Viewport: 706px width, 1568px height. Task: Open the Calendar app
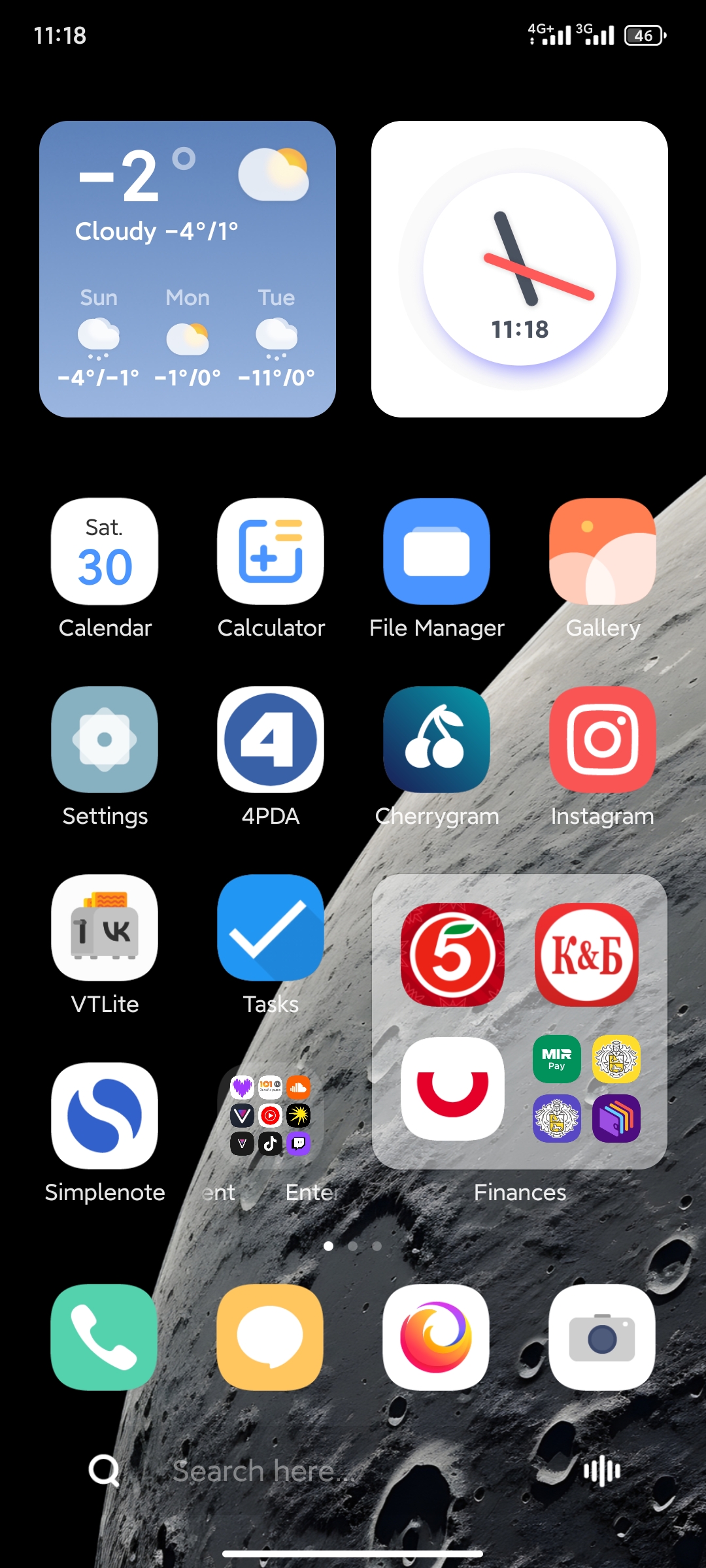pyautogui.click(x=105, y=551)
